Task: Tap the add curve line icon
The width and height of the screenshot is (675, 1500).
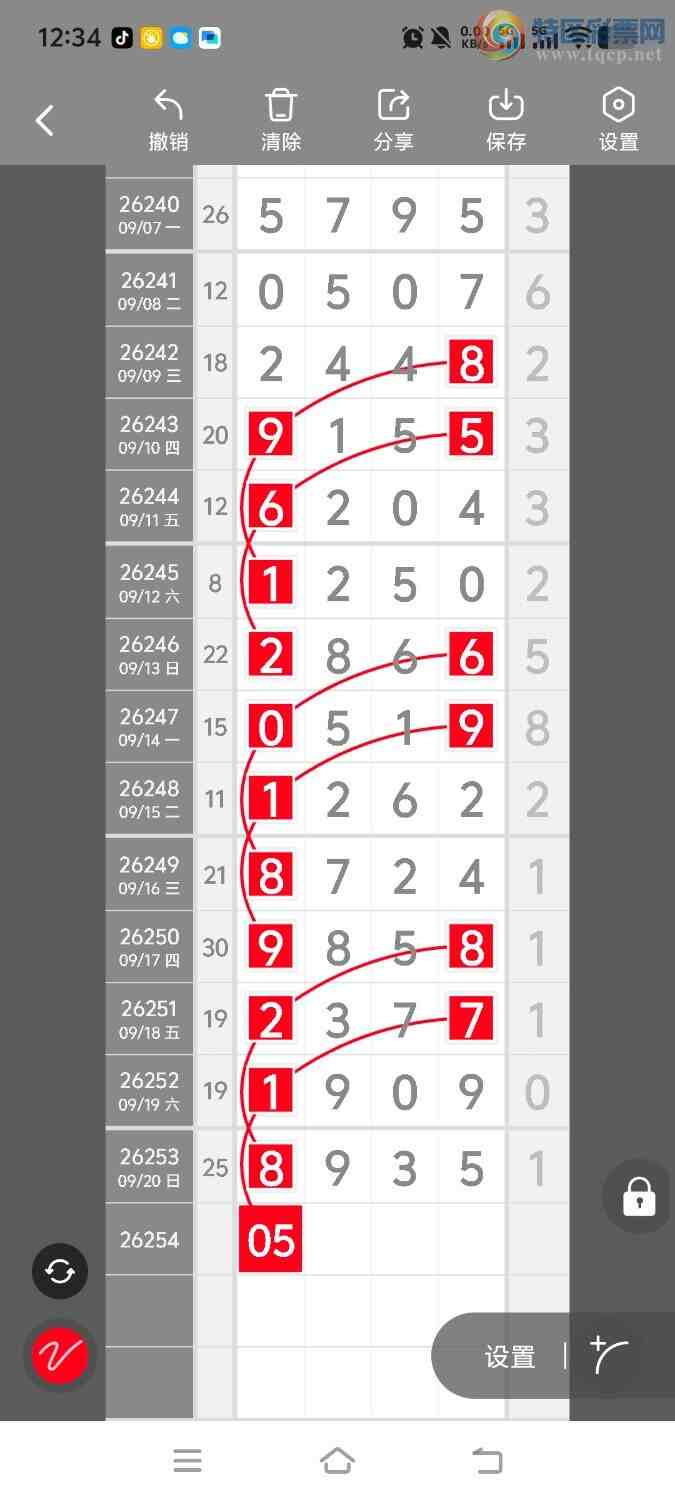Action: pos(609,1355)
